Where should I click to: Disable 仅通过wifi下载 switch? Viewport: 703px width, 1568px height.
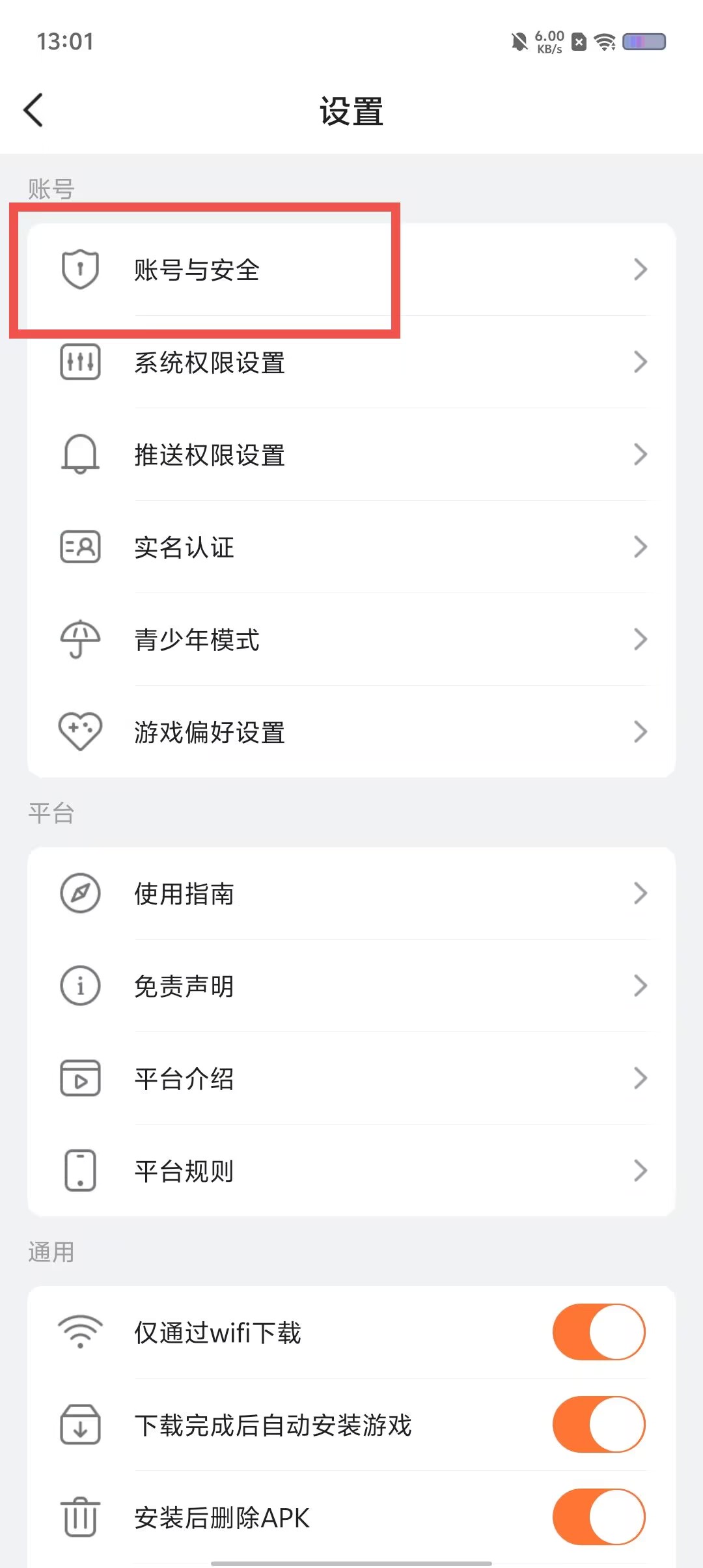tap(598, 1332)
